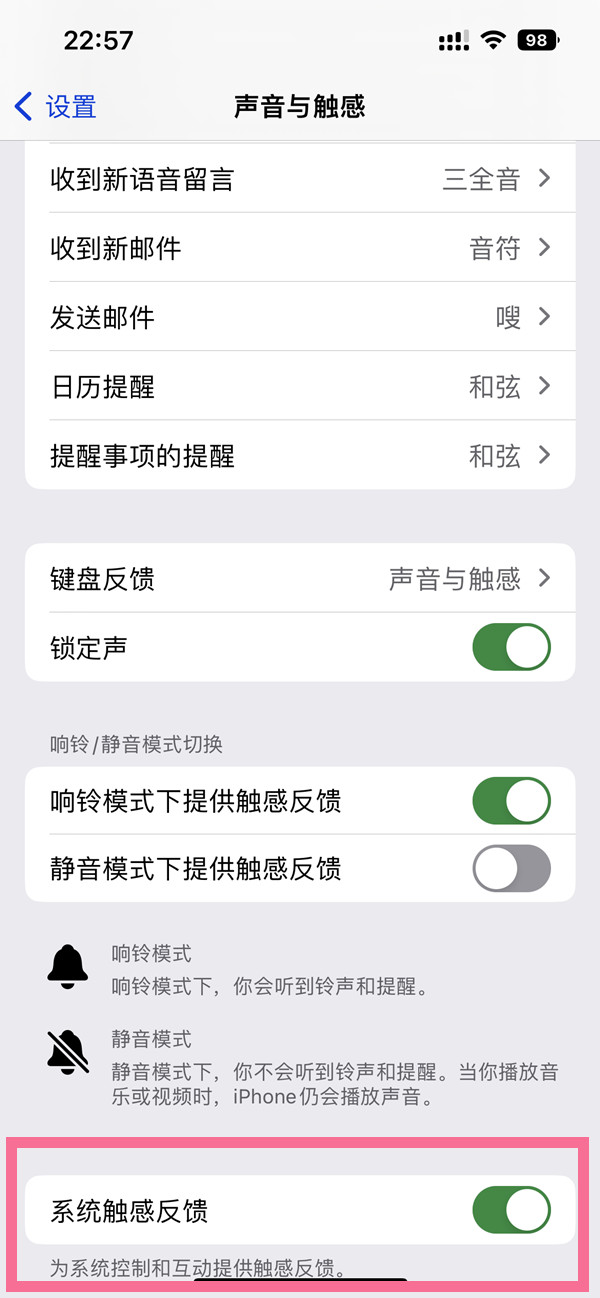
Task: Open 提醒事项的提醒 sound settings
Action: pos(300,456)
